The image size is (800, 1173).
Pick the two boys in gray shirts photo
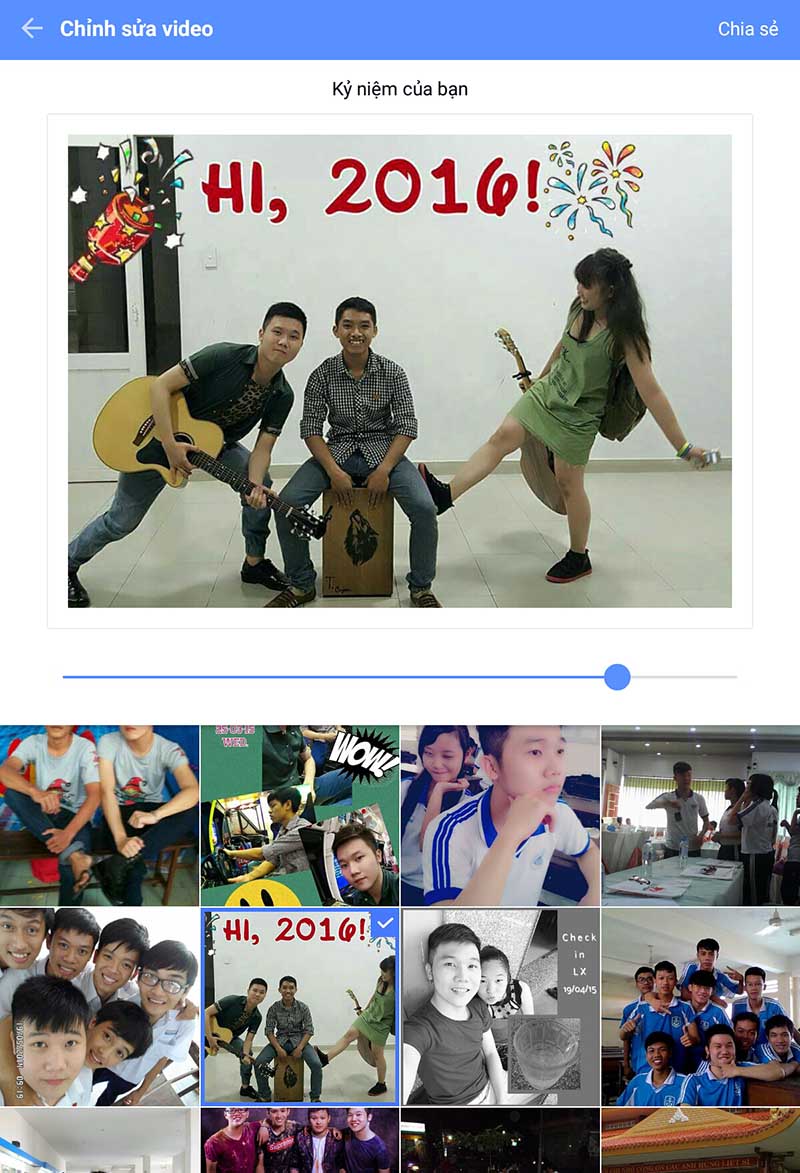[99, 815]
